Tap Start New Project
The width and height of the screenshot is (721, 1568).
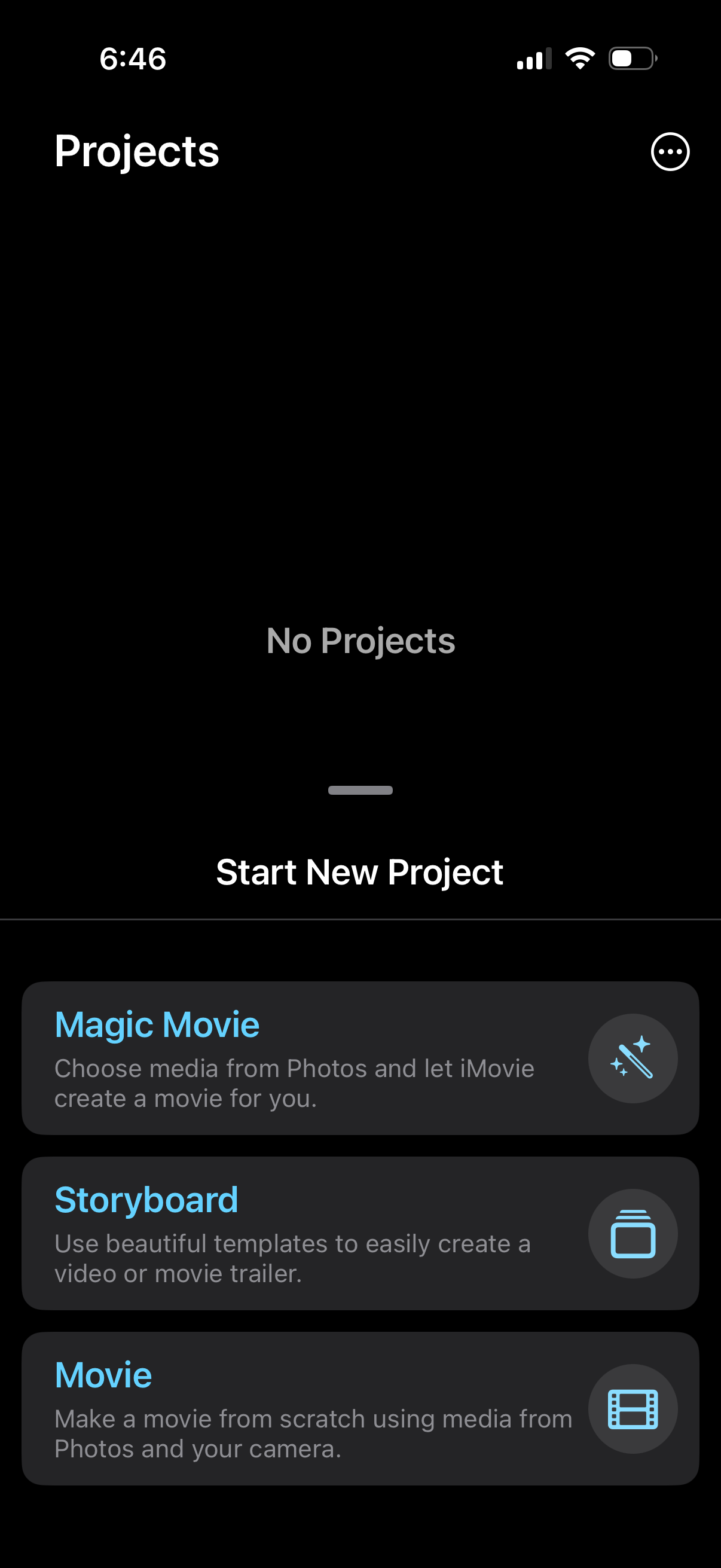click(360, 872)
